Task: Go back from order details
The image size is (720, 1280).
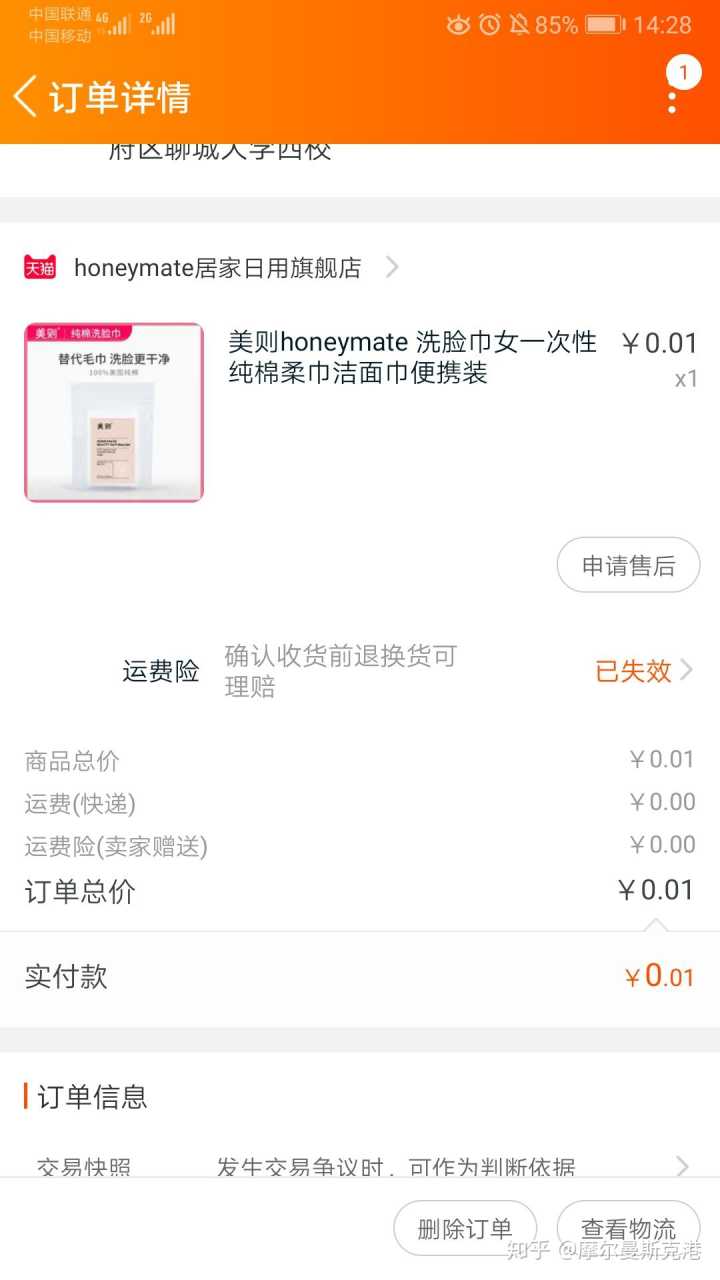Action: pos(26,97)
